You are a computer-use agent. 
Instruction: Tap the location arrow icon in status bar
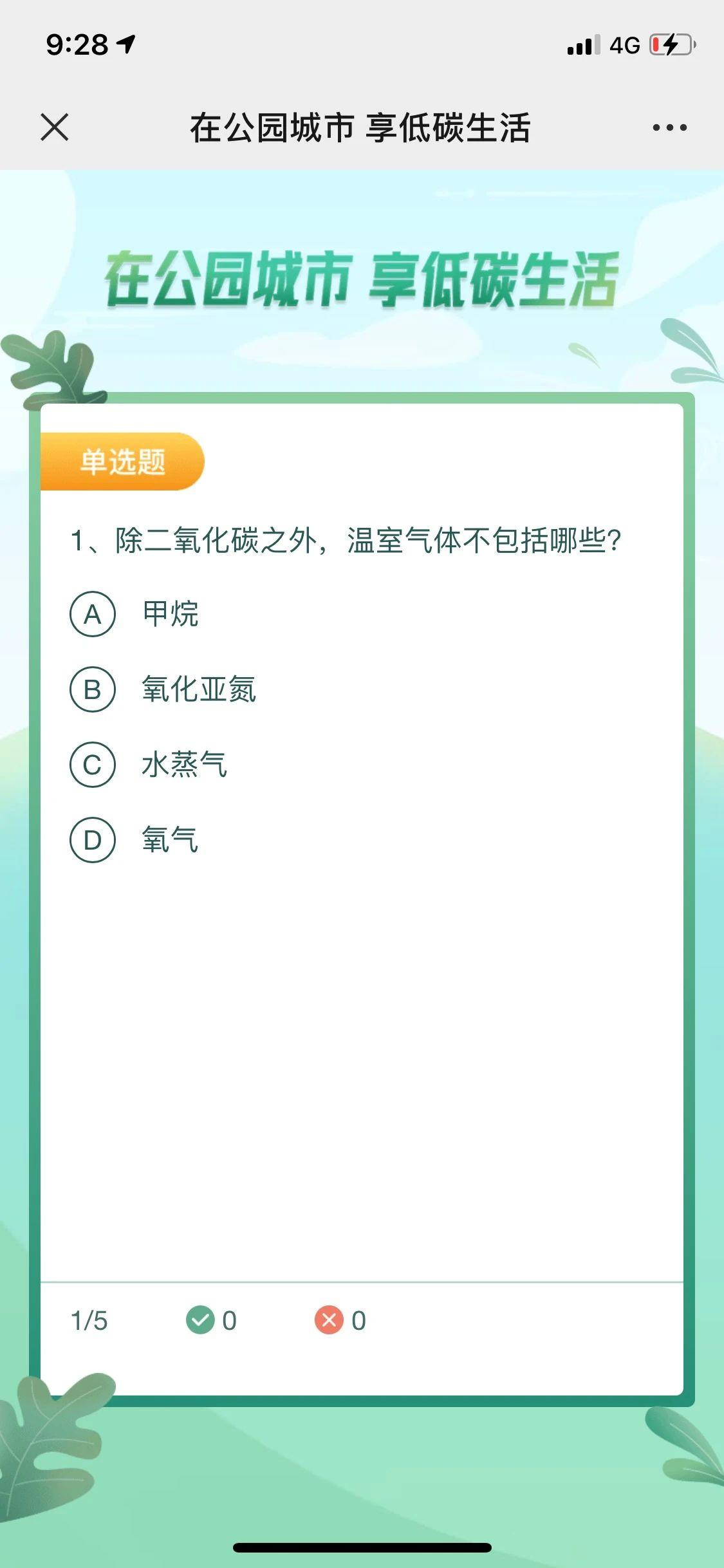[126, 43]
